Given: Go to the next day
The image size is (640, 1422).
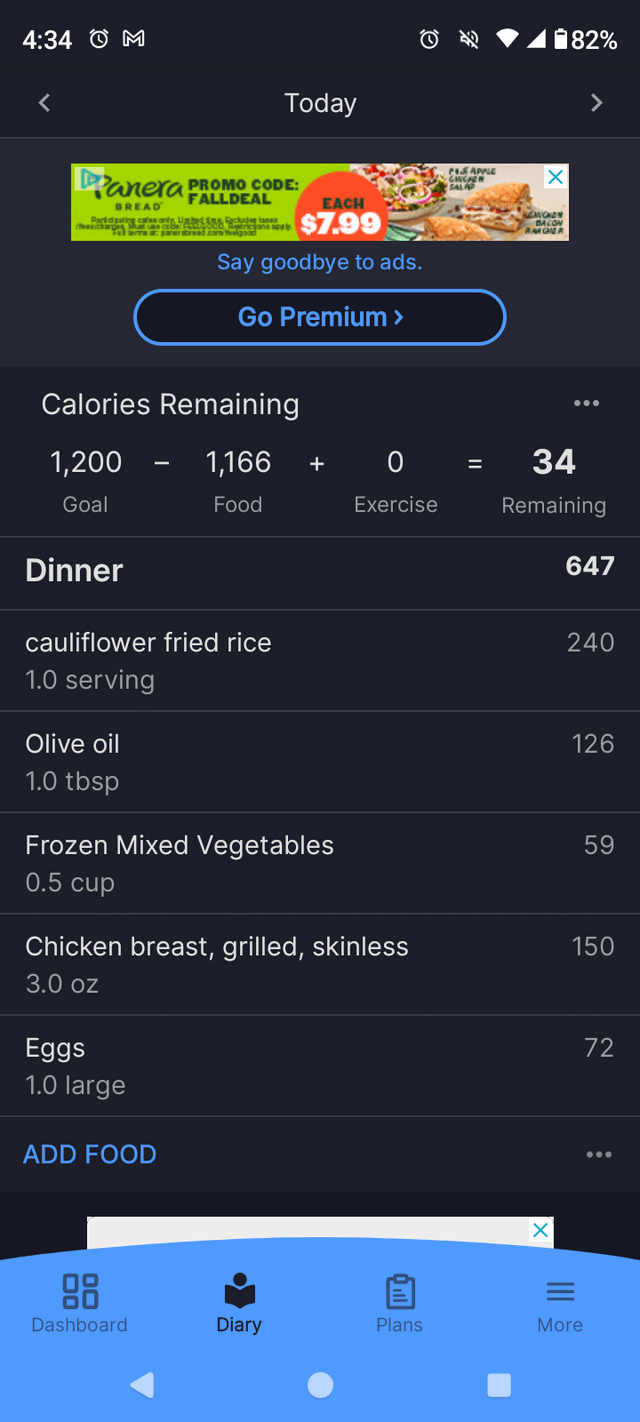Looking at the screenshot, I should pos(597,103).
